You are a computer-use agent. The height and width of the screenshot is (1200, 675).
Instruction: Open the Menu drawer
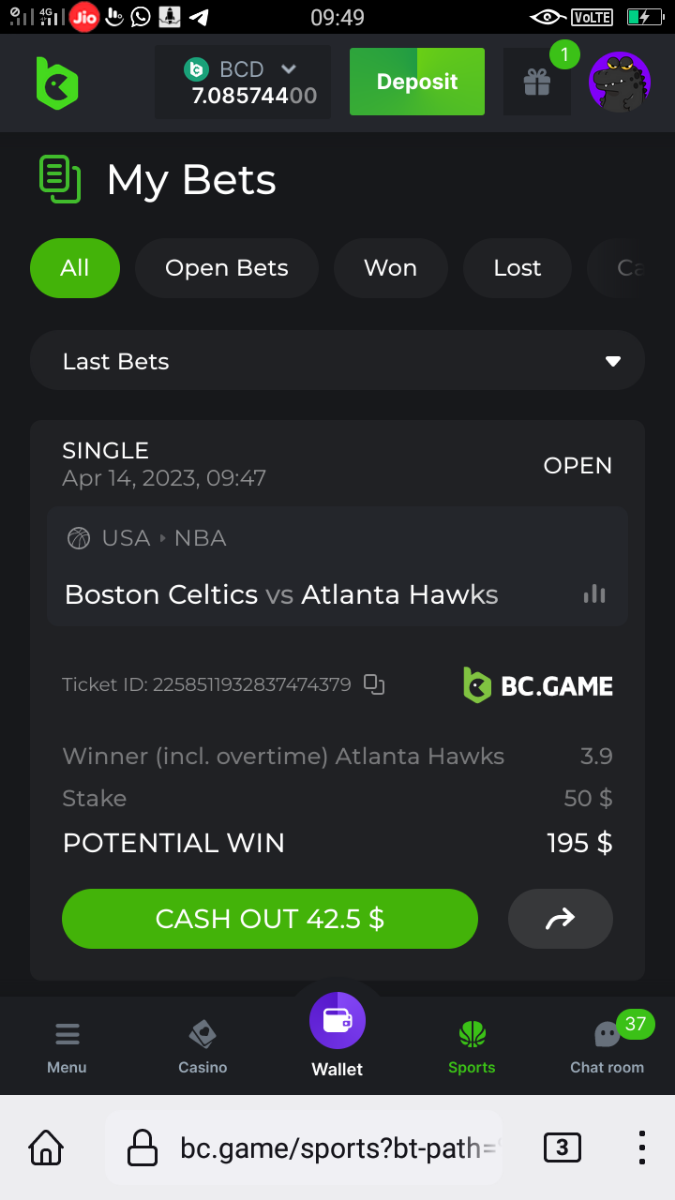pyautogui.click(x=67, y=1047)
